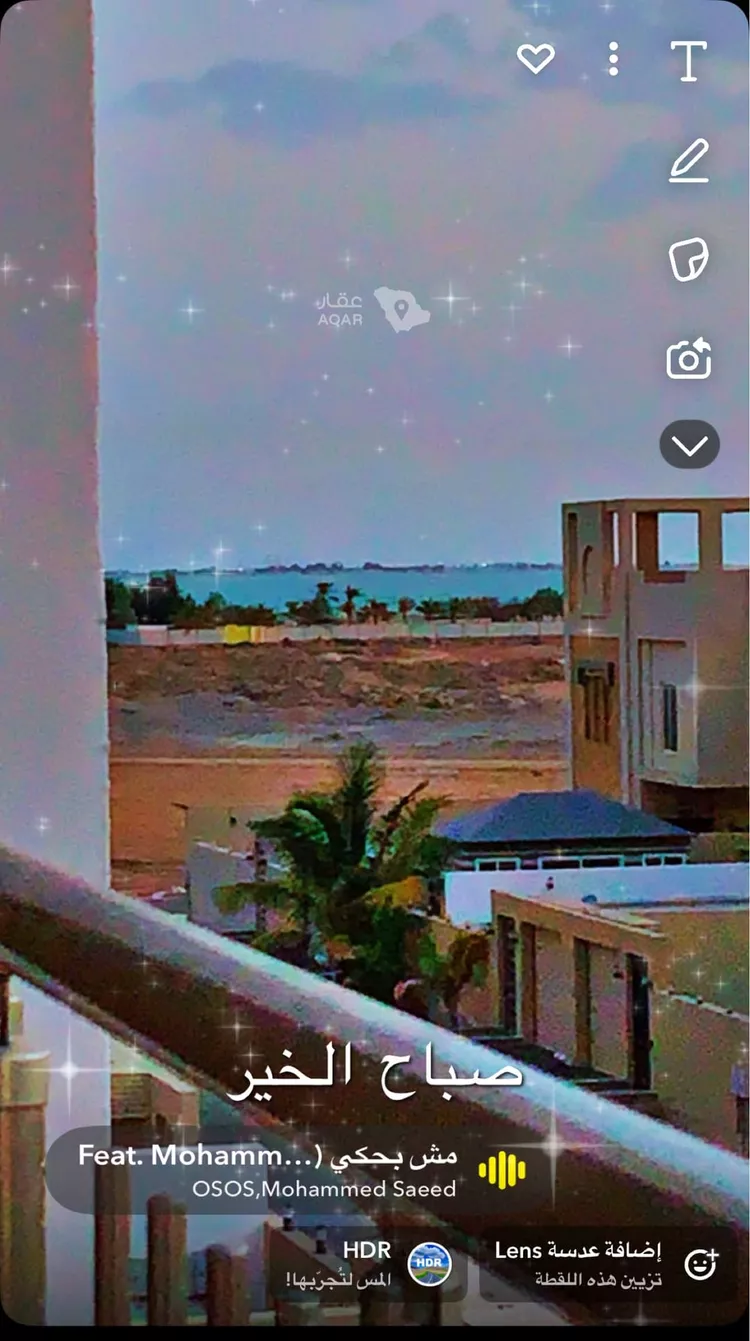
Task: Tap the camera icon in the side toolbar
Action: [689, 358]
